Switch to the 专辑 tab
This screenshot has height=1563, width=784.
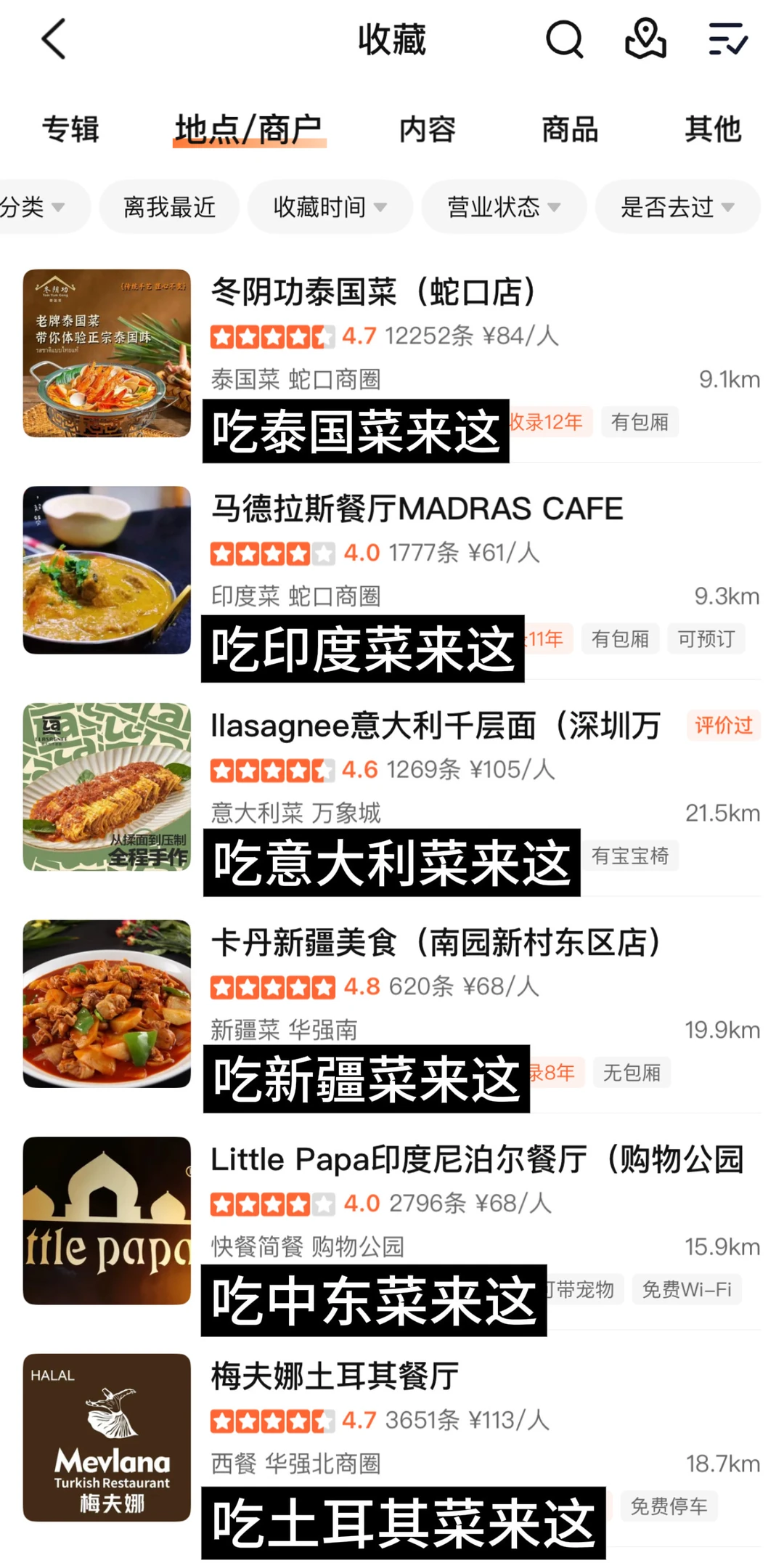[x=70, y=129]
